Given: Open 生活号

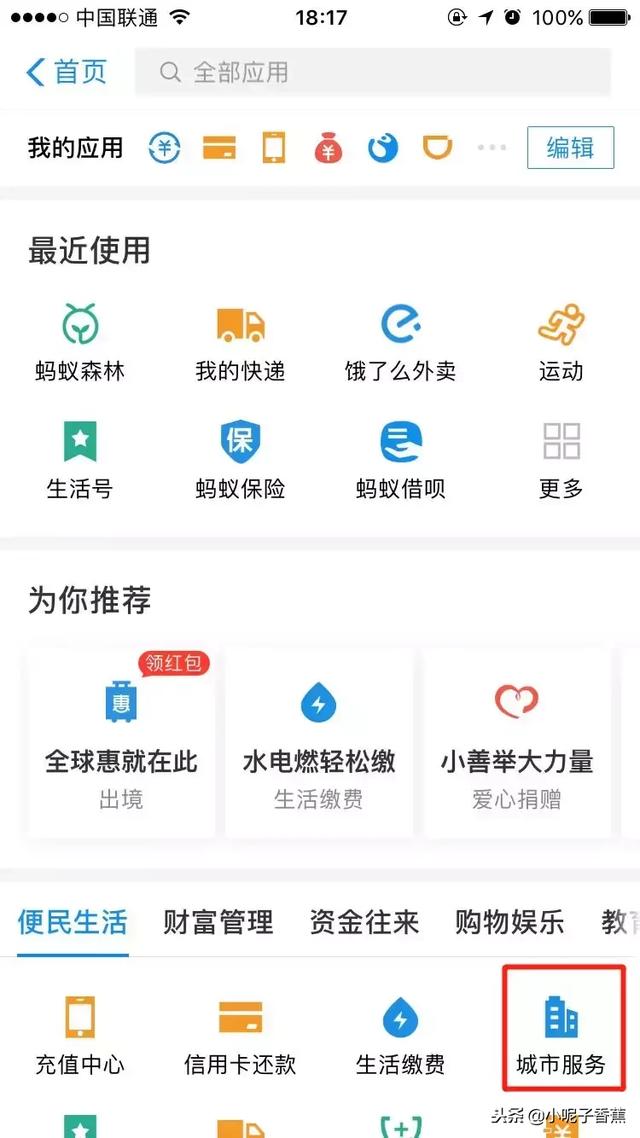Looking at the screenshot, I should click(x=80, y=459).
